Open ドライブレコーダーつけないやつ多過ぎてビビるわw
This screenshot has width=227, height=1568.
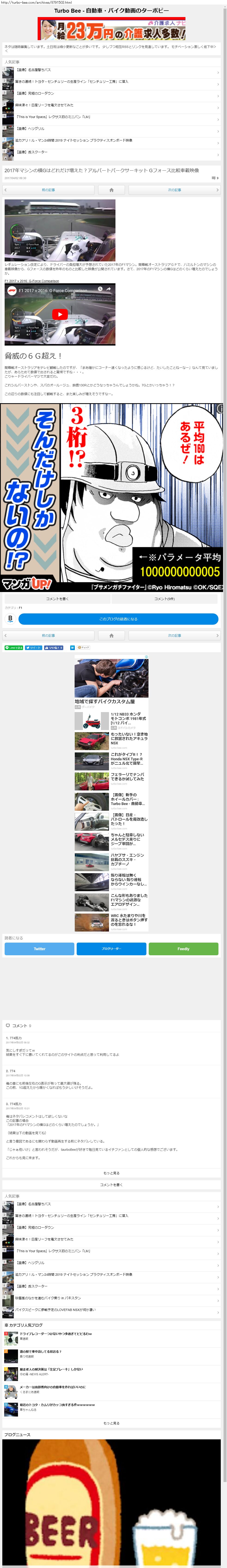click(55, 1334)
